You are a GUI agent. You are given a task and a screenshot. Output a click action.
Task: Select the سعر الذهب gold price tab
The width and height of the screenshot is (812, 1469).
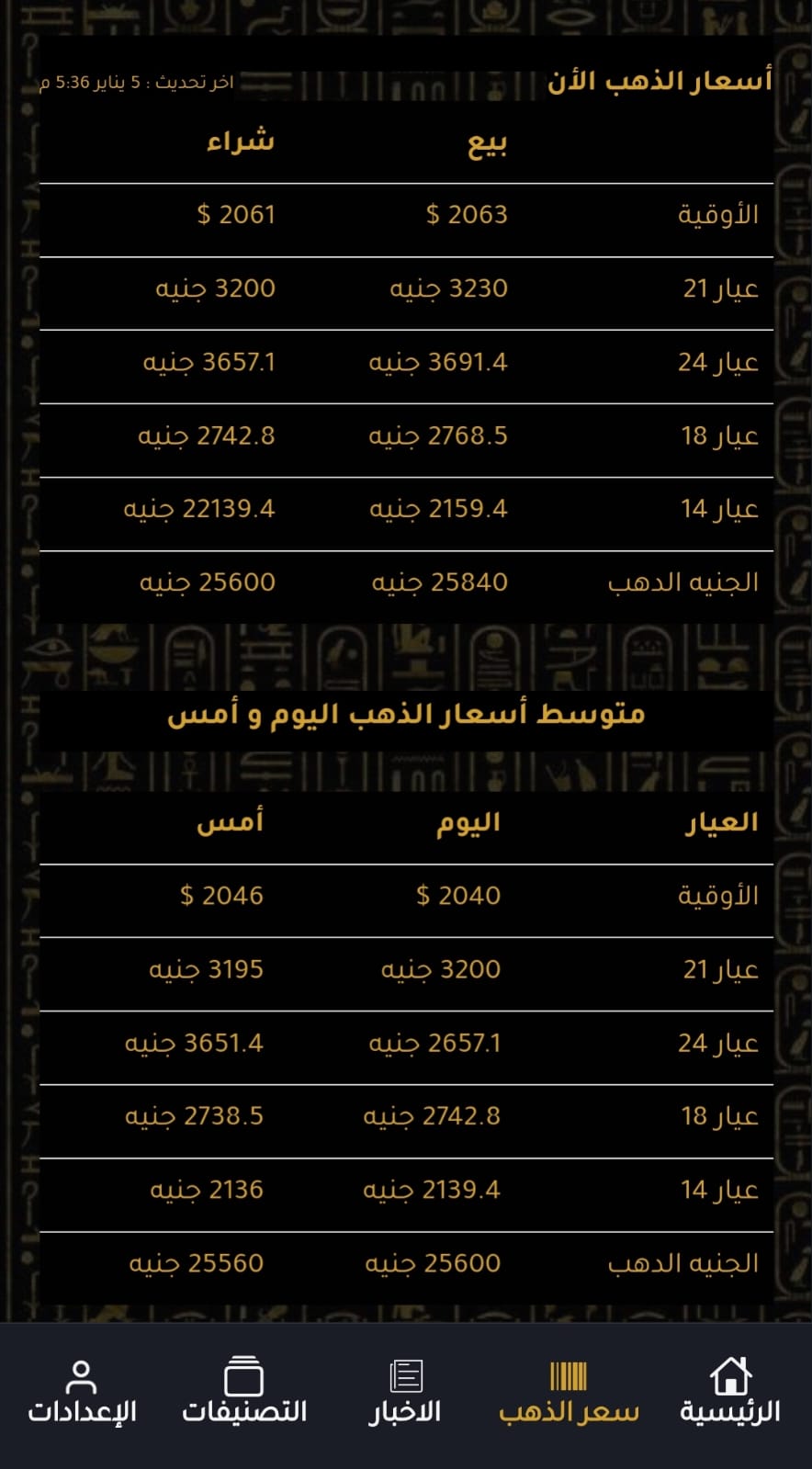pyautogui.click(x=568, y=1391)
